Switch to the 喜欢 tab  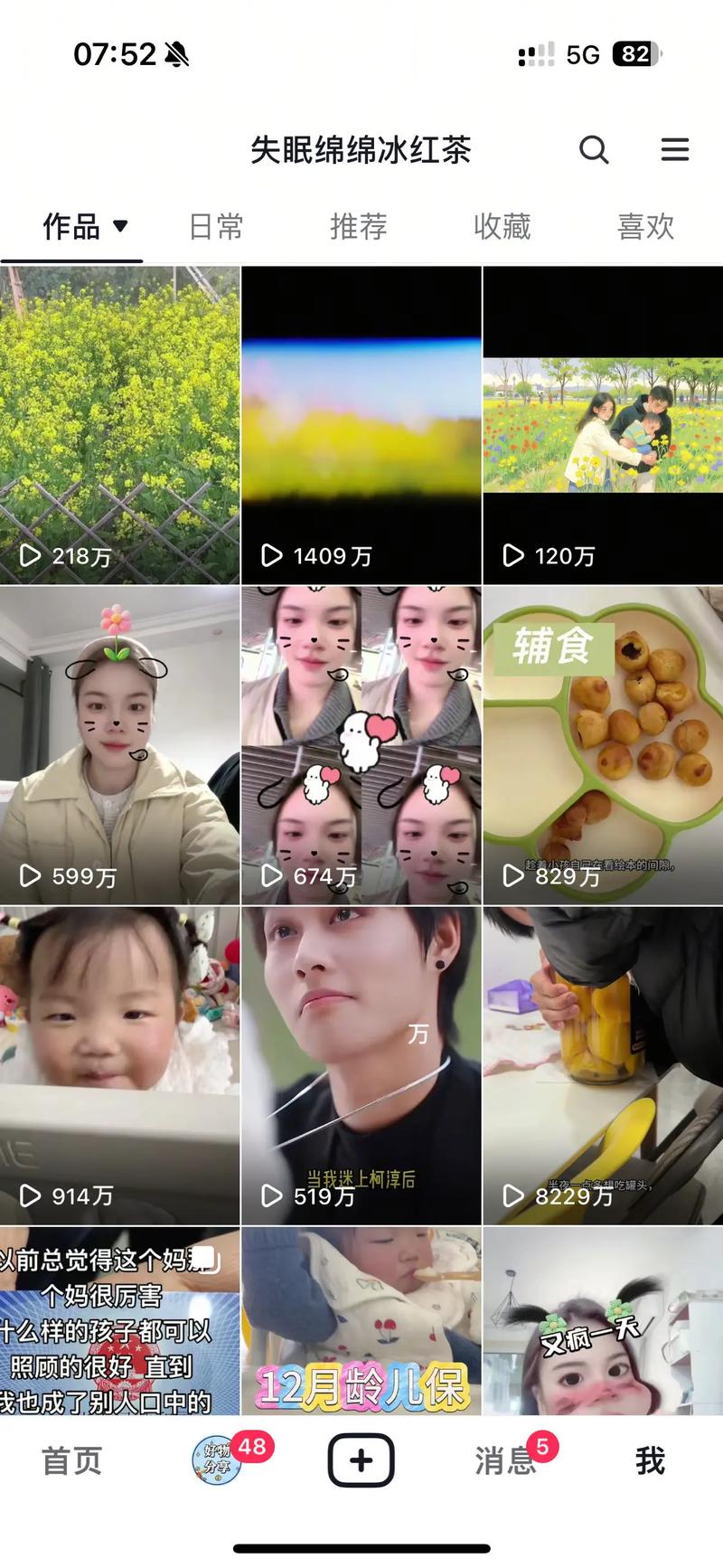[645, 226]
